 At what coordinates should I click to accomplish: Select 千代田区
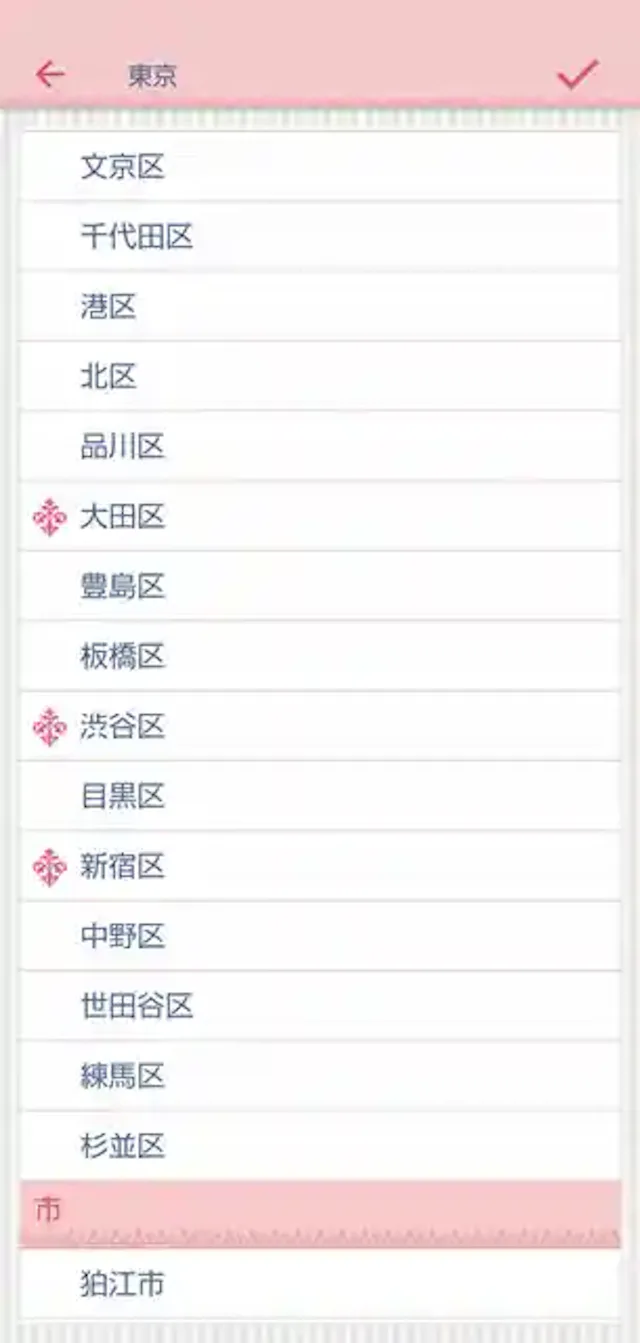pyautogui.click(x=320, y=237)
